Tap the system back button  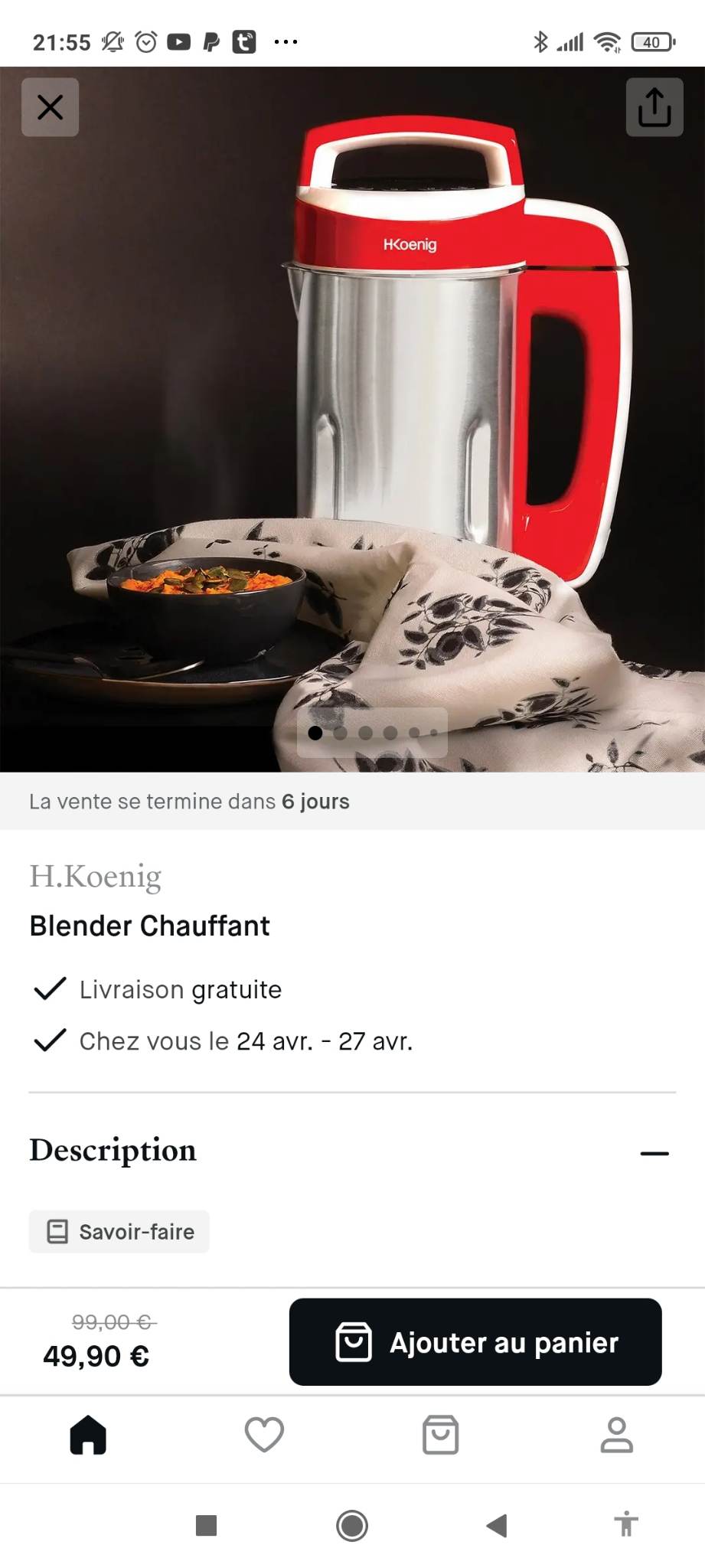click(x=497, y=1525)
